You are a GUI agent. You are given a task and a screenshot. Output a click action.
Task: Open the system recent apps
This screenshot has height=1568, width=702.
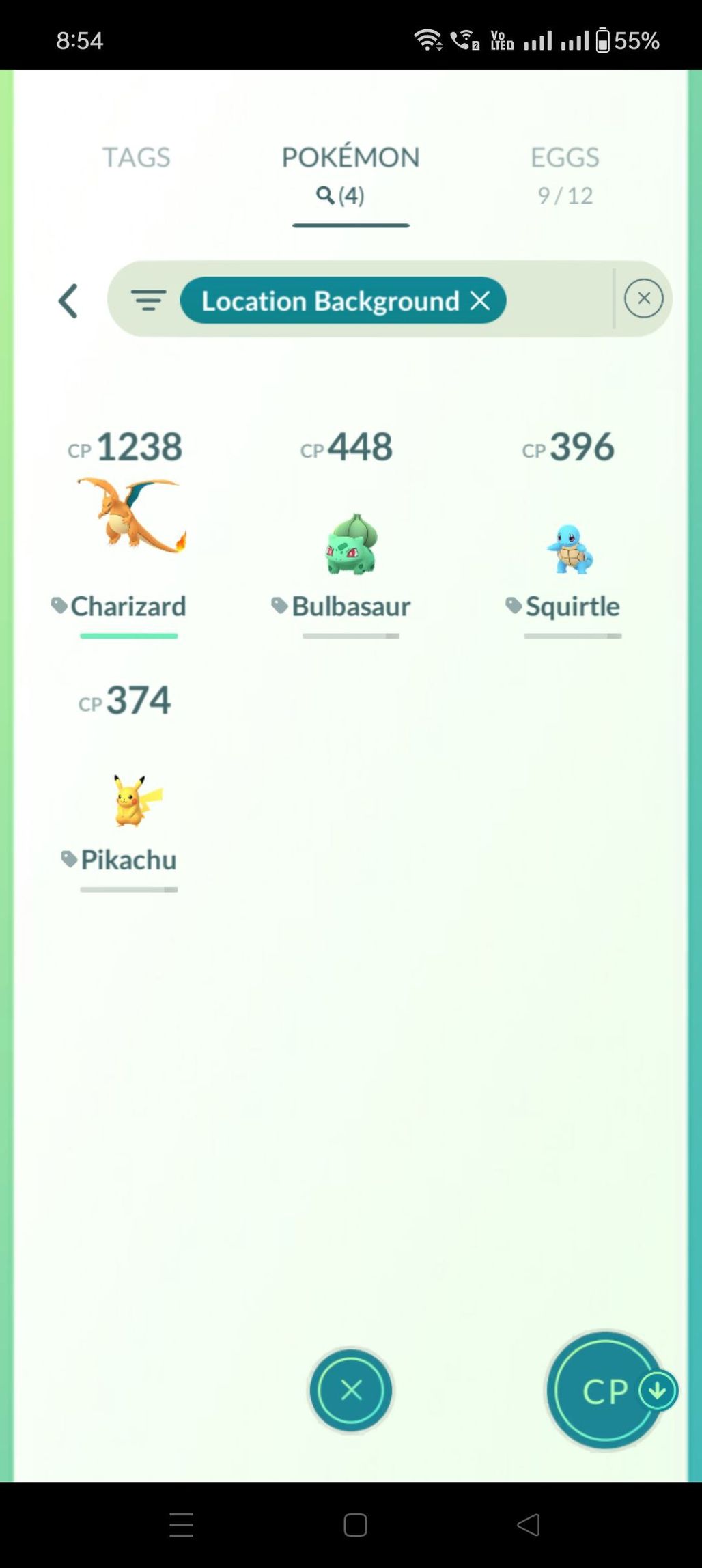click(x=181, y=1524)
